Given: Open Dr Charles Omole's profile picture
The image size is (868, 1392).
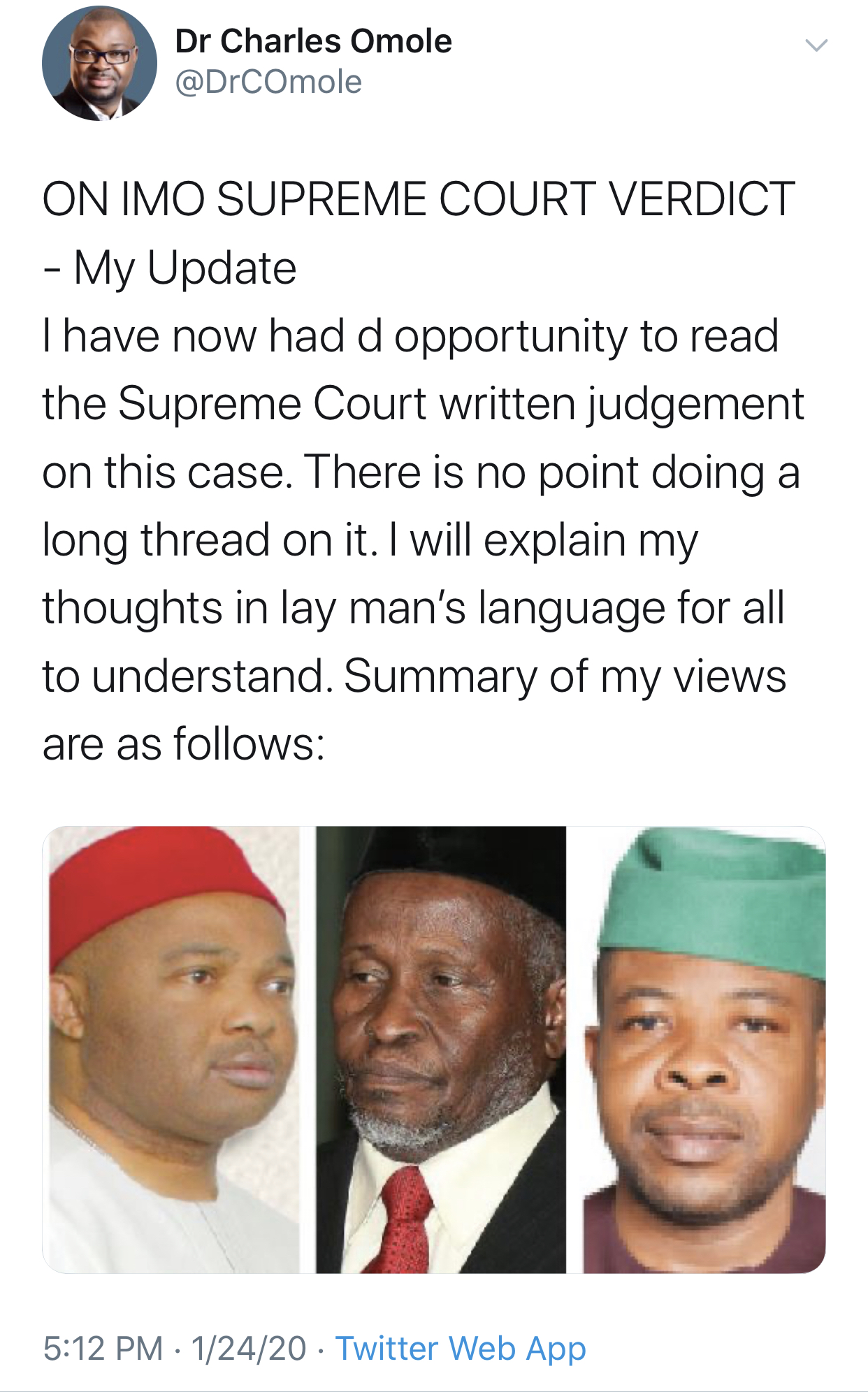Looking at the screenshot, I should click(99, 64).
